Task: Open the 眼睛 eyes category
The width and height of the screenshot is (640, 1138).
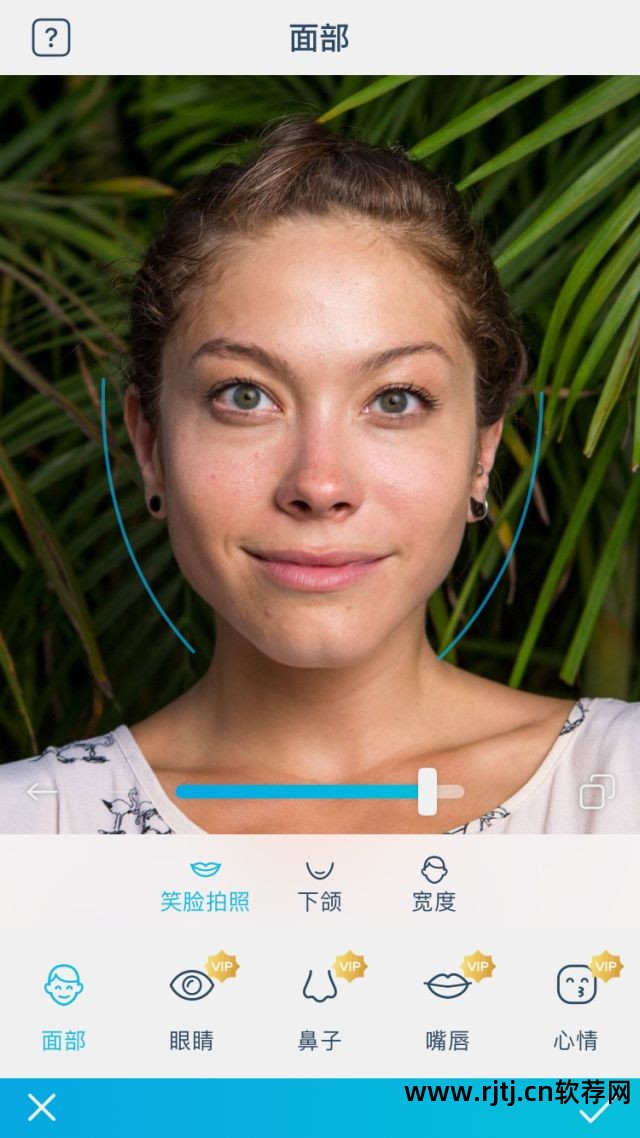Action: [191, 1006]
